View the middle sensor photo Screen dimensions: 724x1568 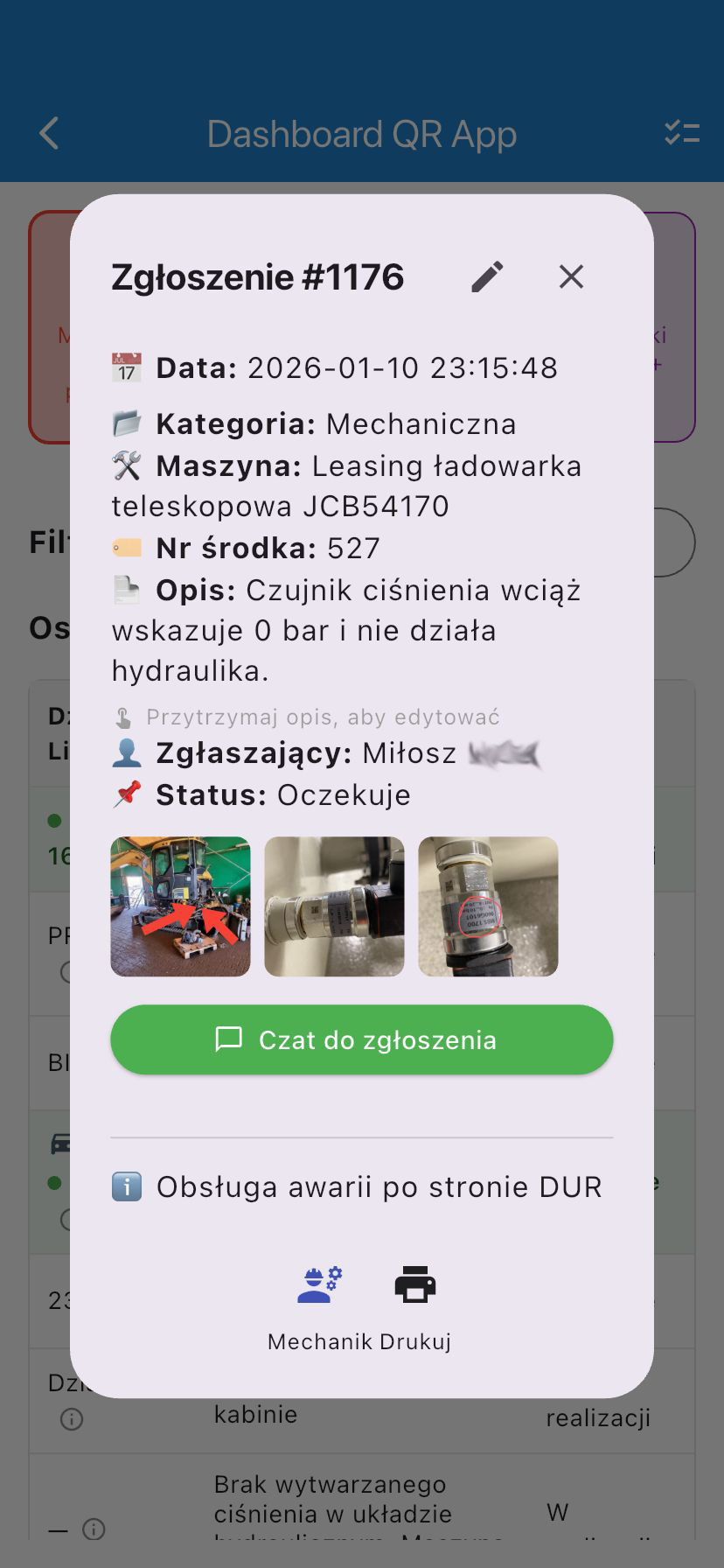click(x=334, y=906)
